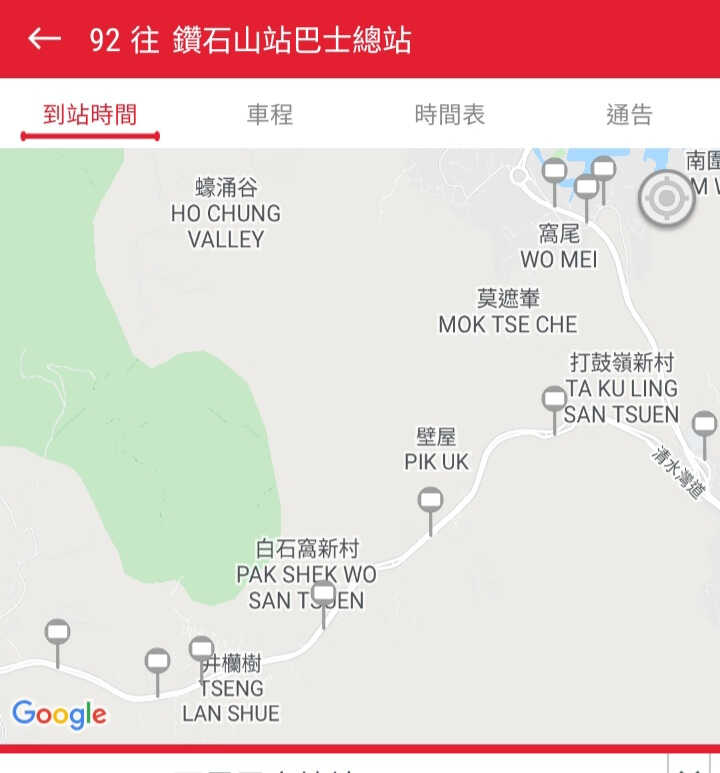Center map on my location
Viewport: 720px width, 773px height.
[667, 198]
